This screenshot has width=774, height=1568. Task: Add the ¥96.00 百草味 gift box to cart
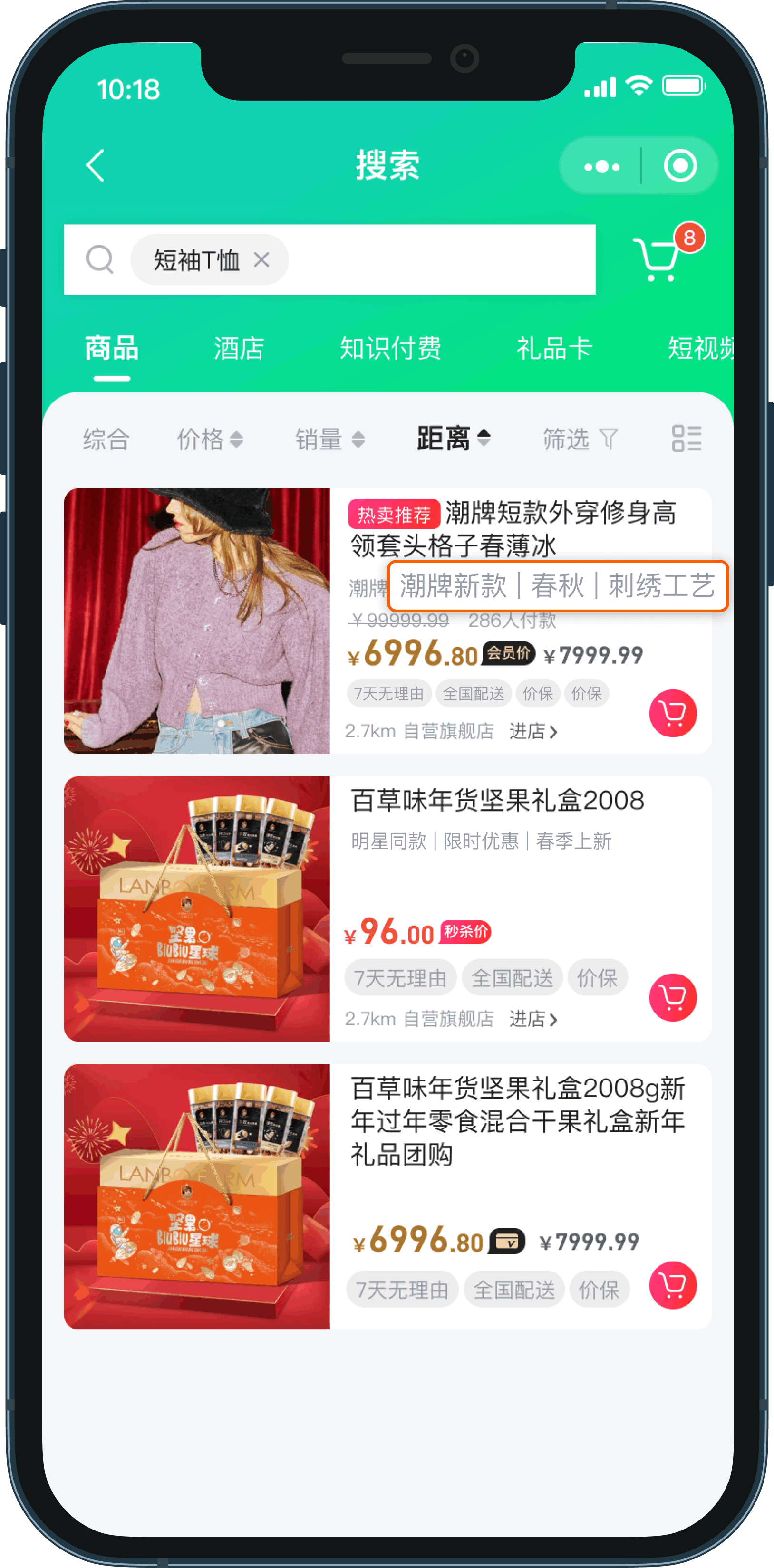pyautogui.click(x=672, y=998)
